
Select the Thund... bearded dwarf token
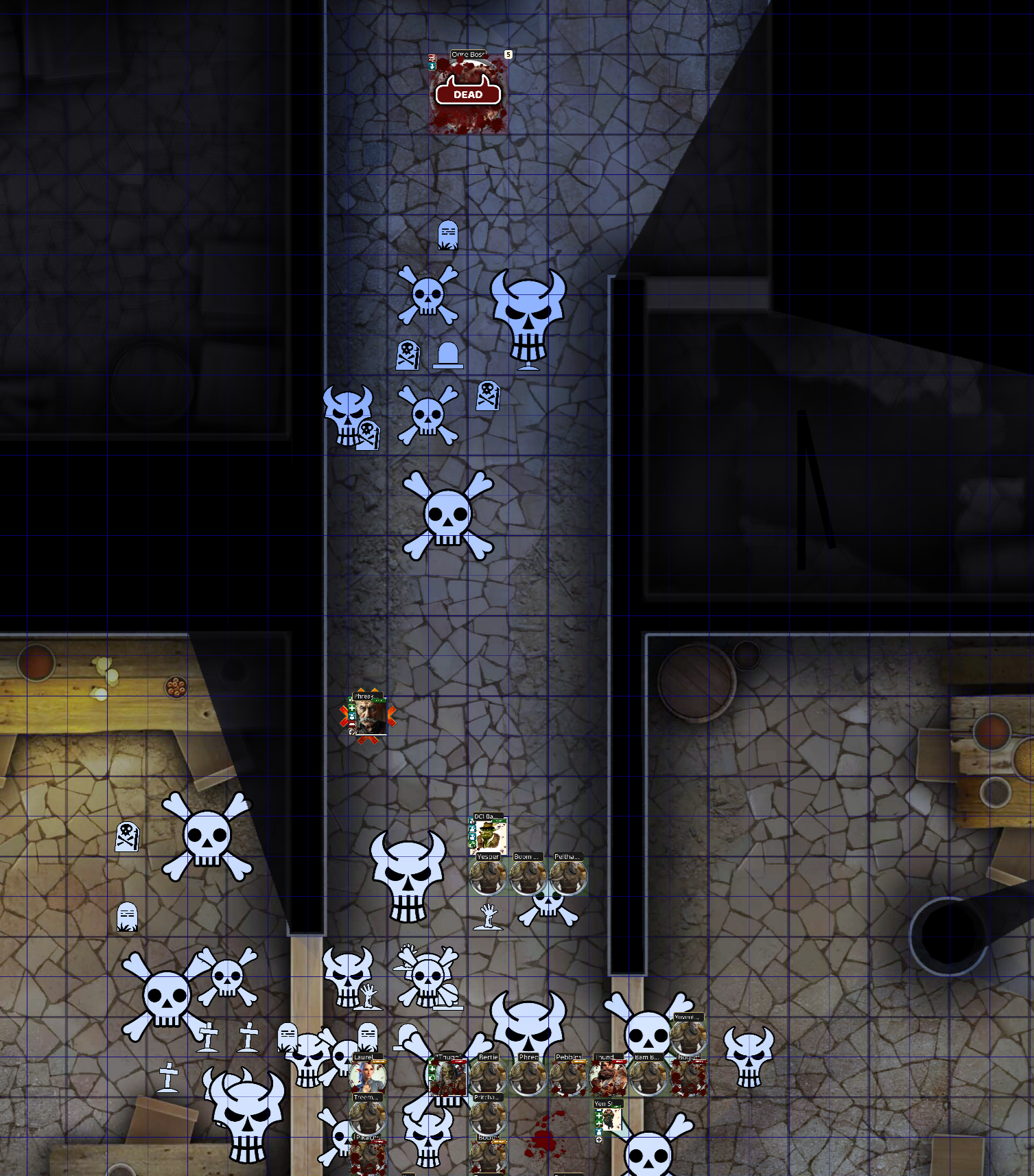click(x=609, y=1078)
